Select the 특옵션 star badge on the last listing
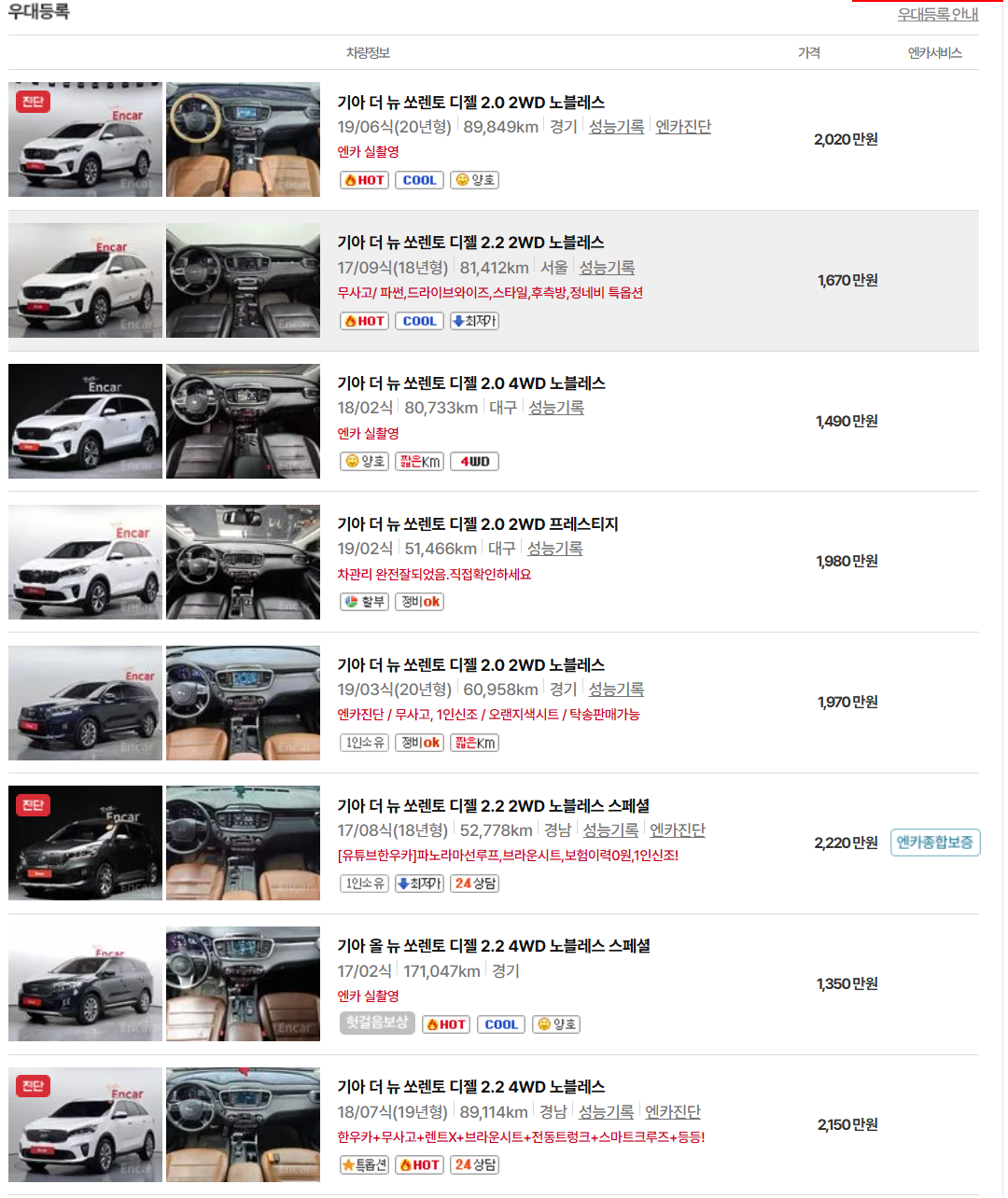This screenshot has height=1198, width=1008. tap(364, 1164)
